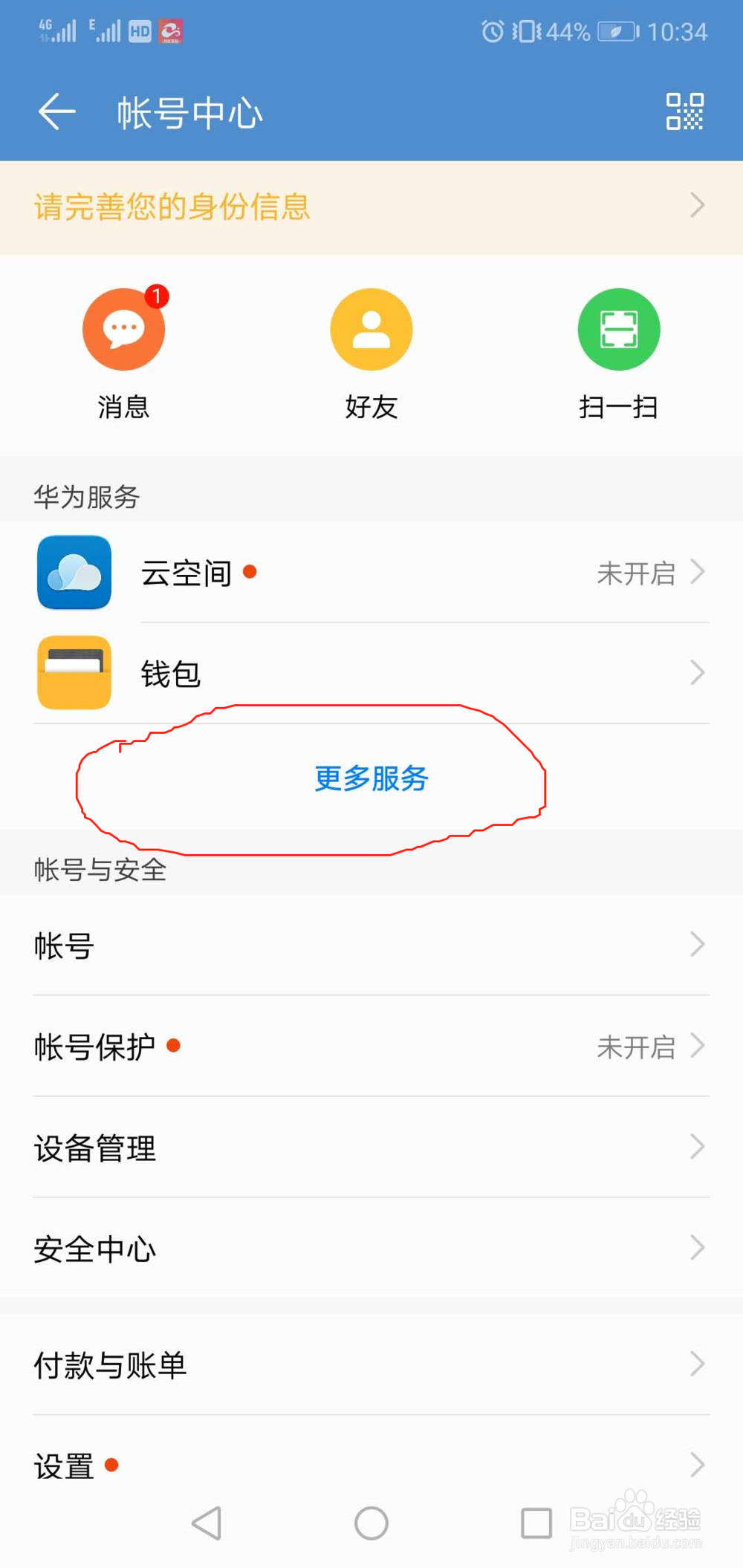Tap the back arrow beside 帐号中心
The image size is (743, 1568).
(x=57, y=110)
